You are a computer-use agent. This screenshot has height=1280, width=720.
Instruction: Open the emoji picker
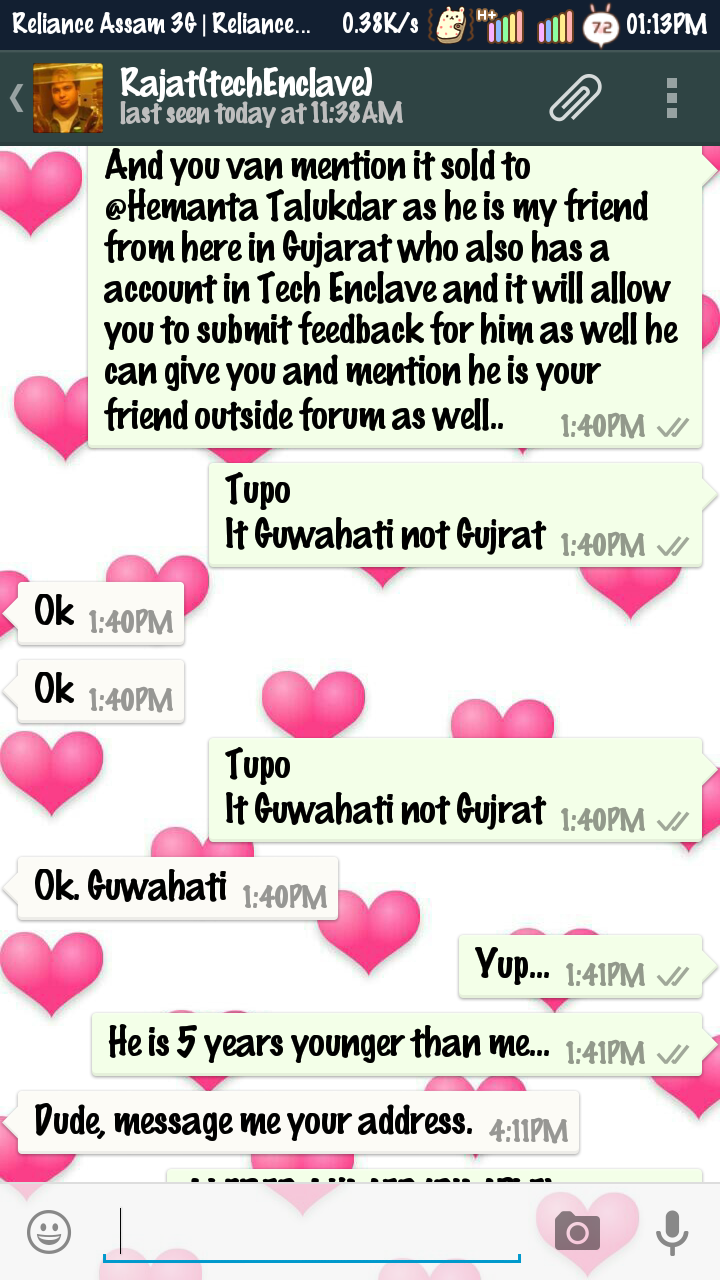click(x=49, y=1231)
